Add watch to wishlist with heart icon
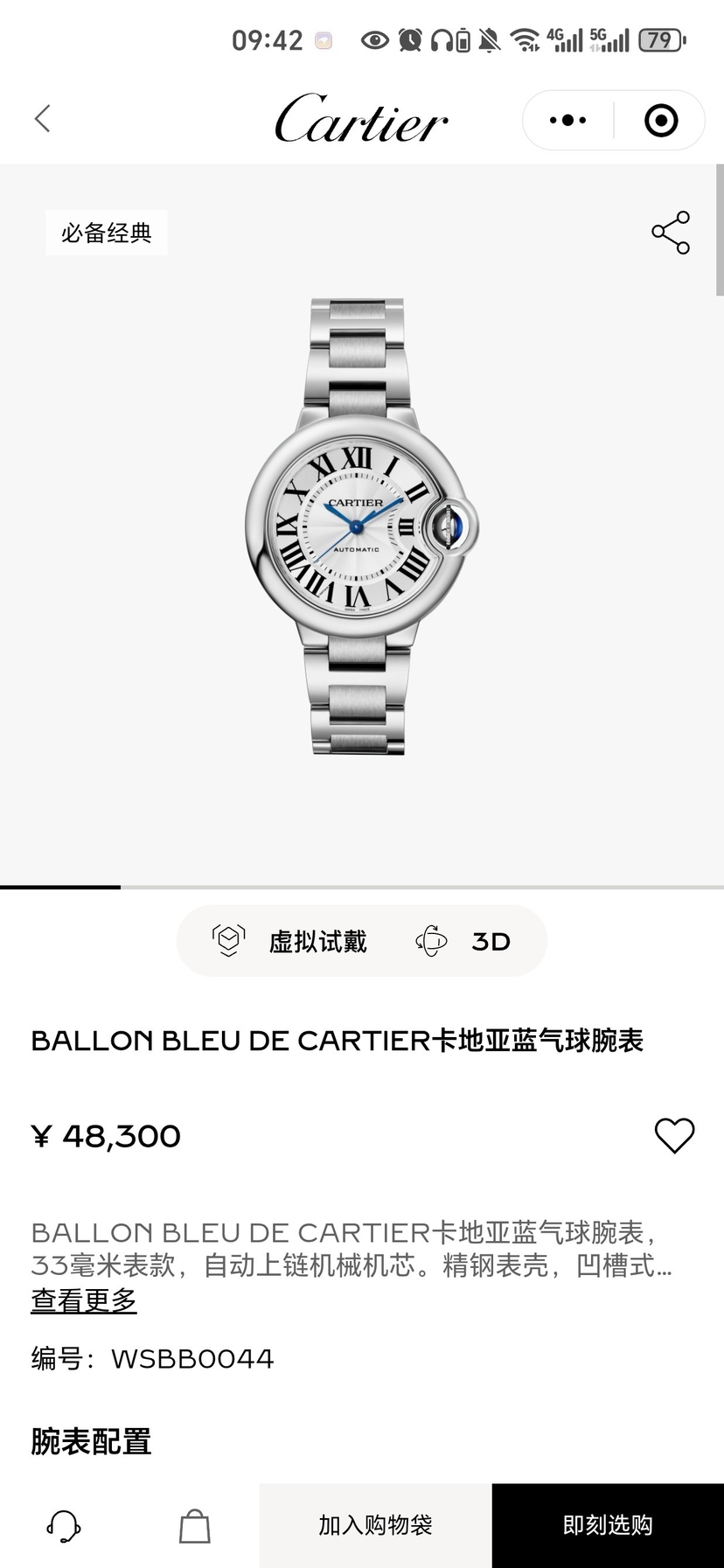 coord(674,1136)
